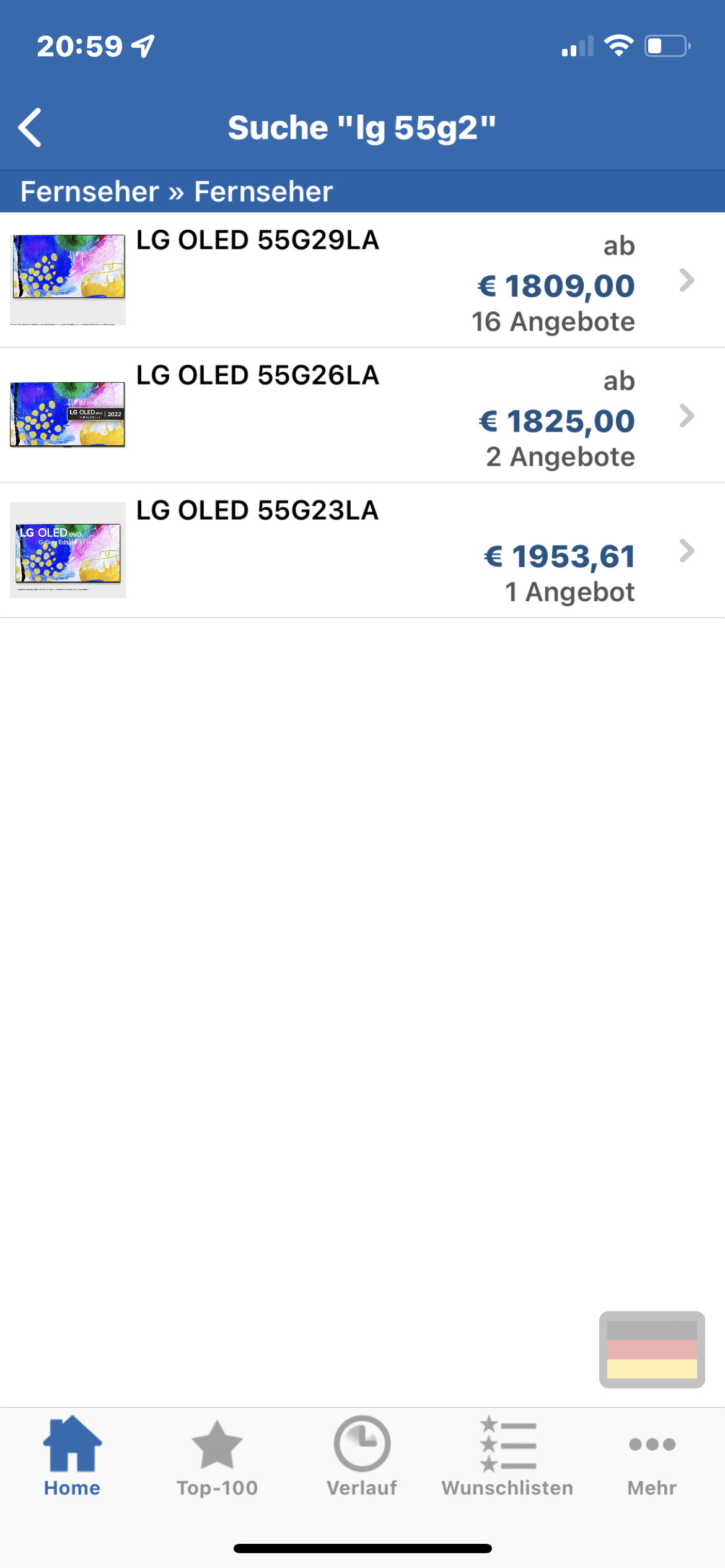The image size is (725, 1568).
Task: Open the LG OLED 55G29LA result
Action: click(x=362, y=280)
